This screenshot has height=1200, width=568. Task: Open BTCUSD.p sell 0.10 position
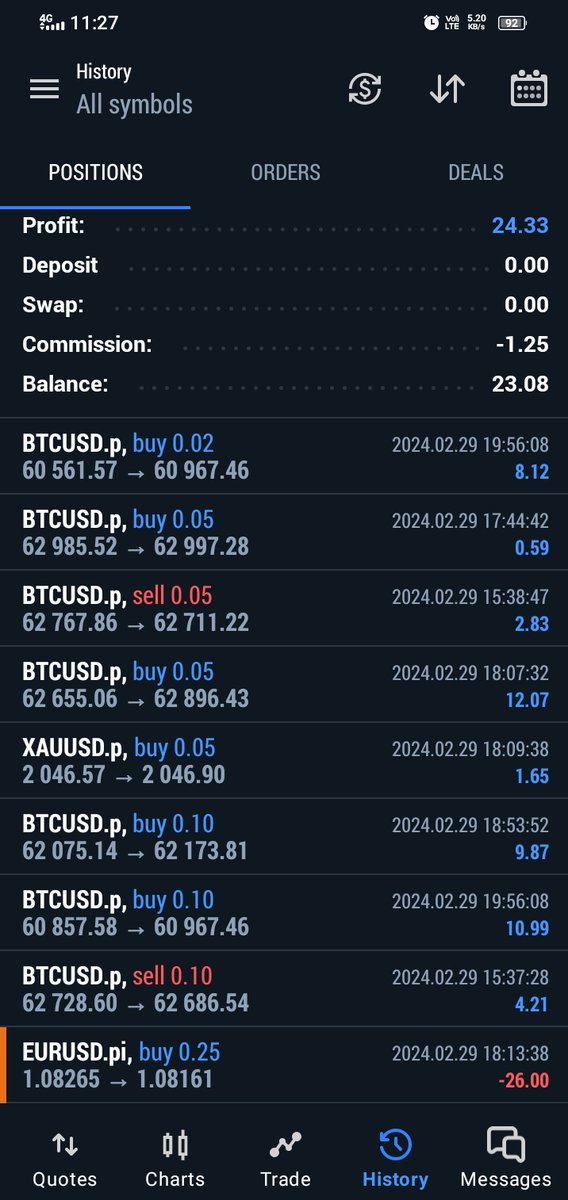tap(284, 989)
